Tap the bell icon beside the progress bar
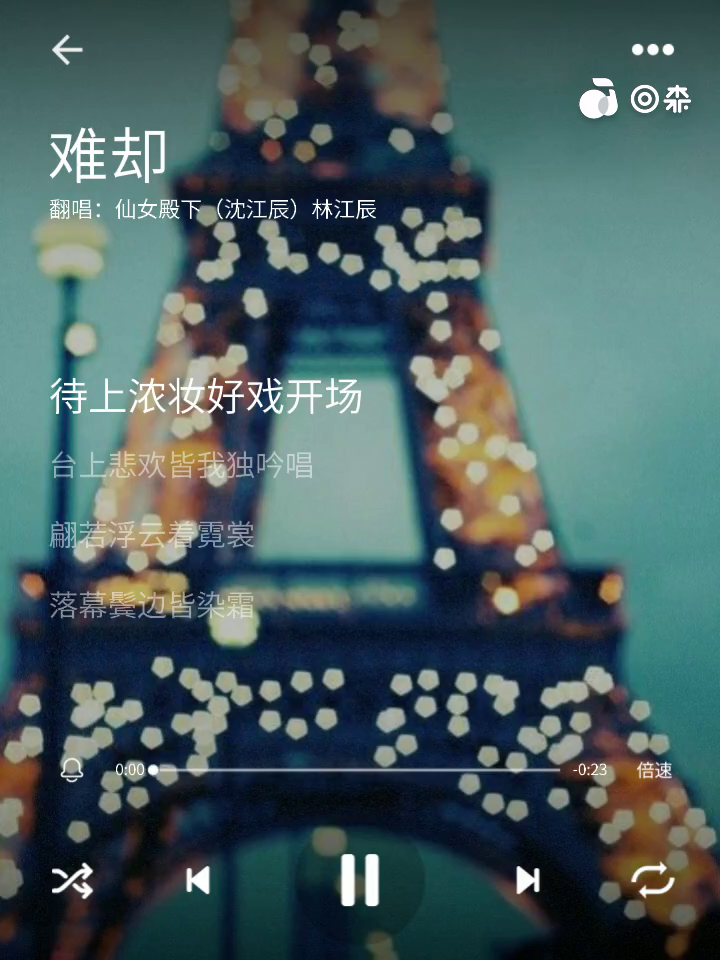Image resolution: width=720 pixels, height=960 pixels. 72,770
